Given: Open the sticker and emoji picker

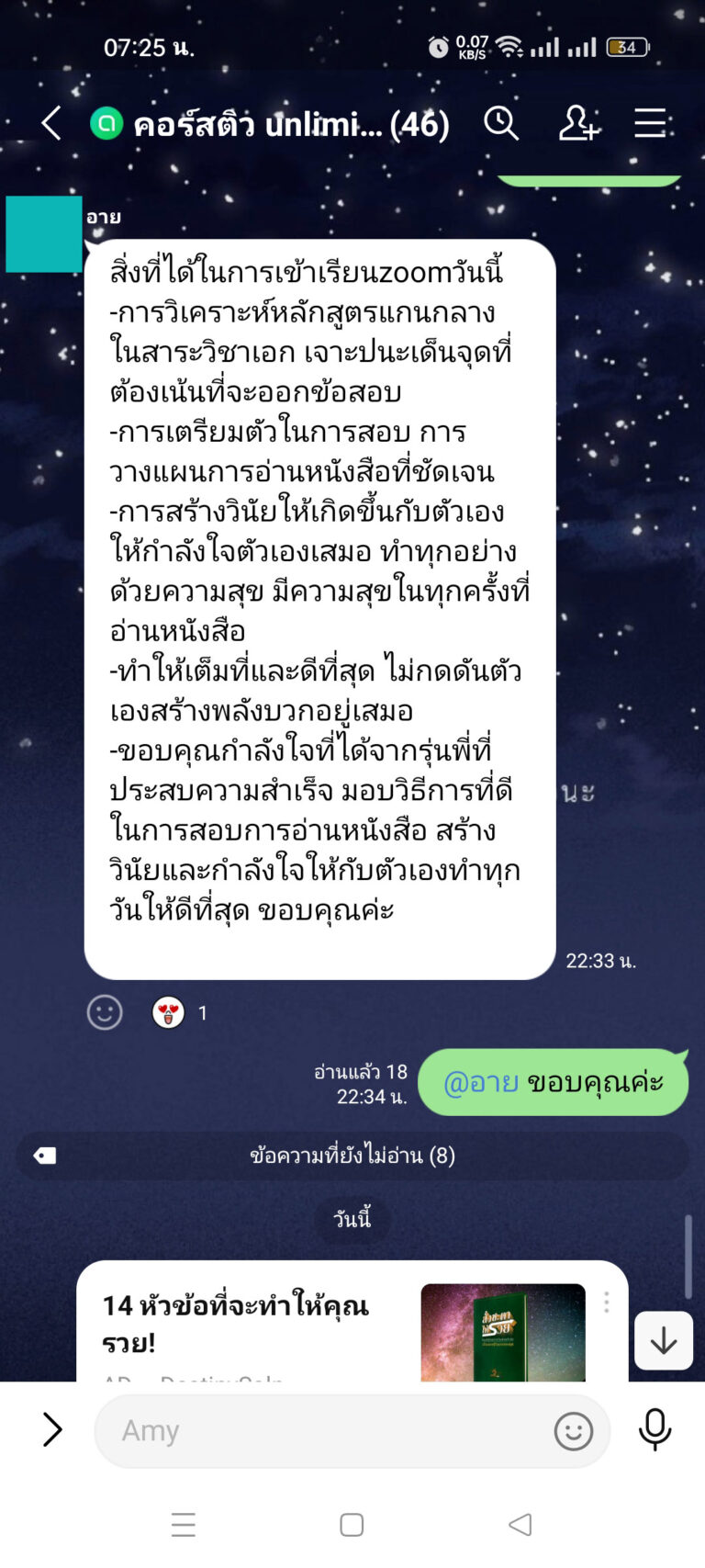Looking at the screenshot, I should [x=574, y=1431].
